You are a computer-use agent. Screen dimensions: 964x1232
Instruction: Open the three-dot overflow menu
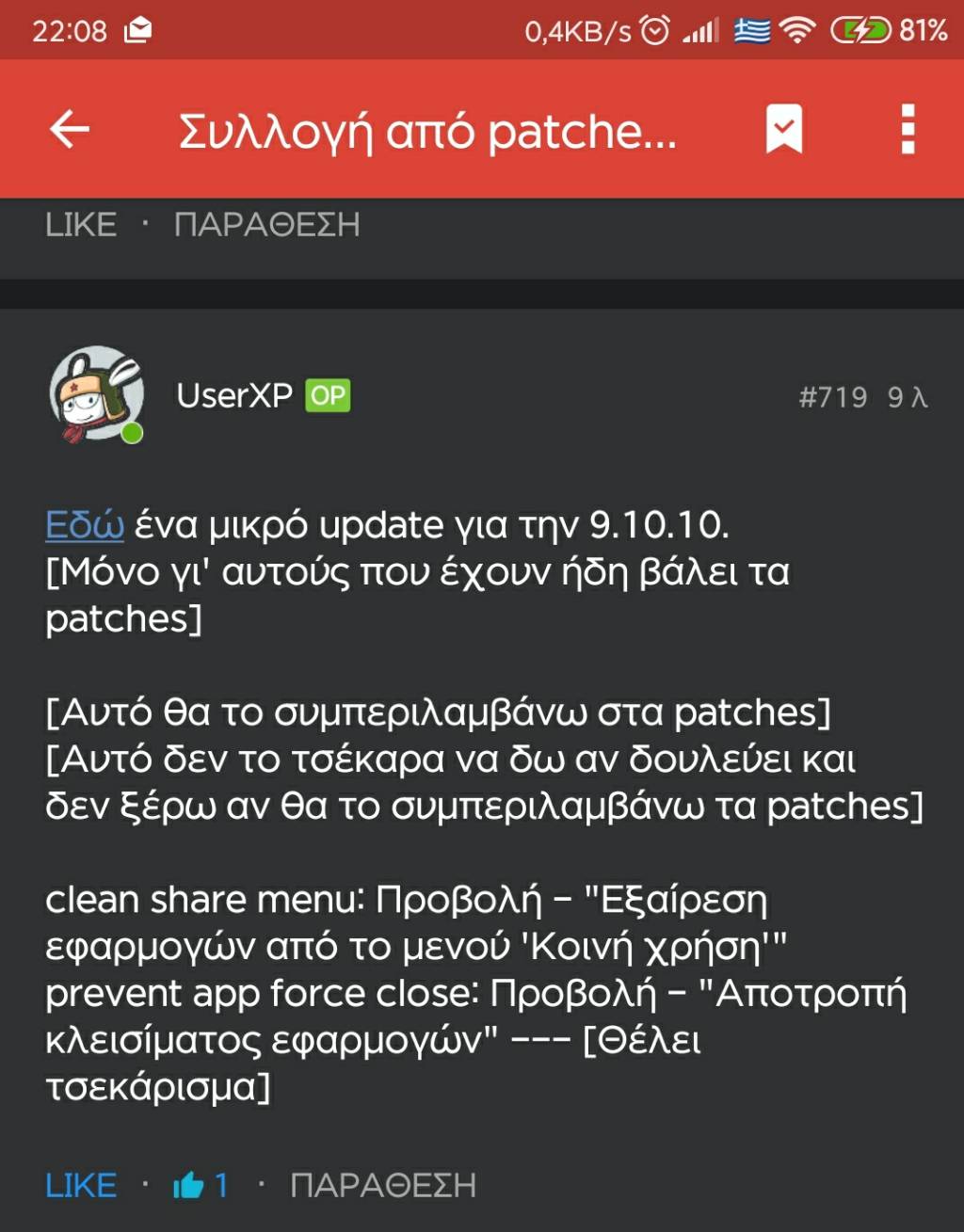click(x=908, y=129)
